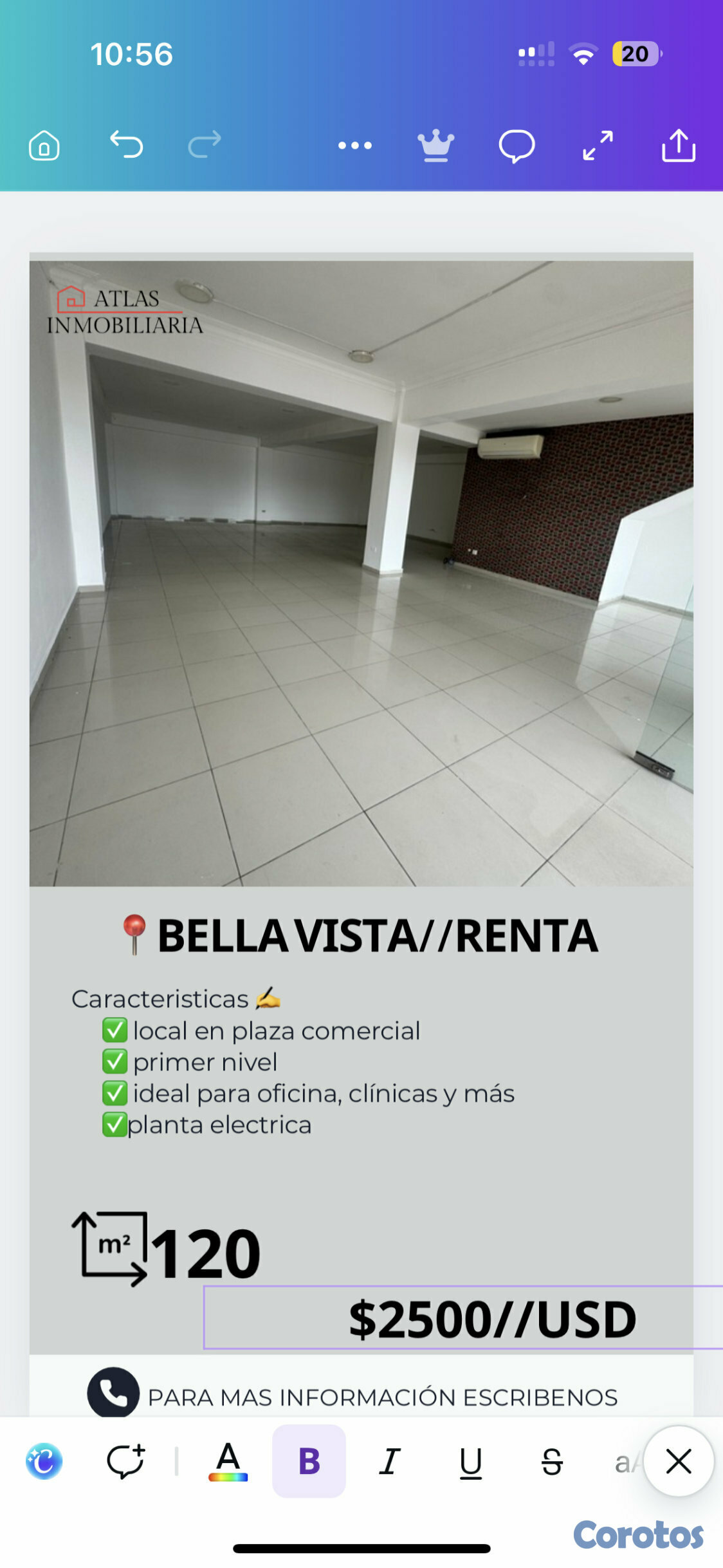Undo the last edit
723x1568 pixels.
(126, 144)
